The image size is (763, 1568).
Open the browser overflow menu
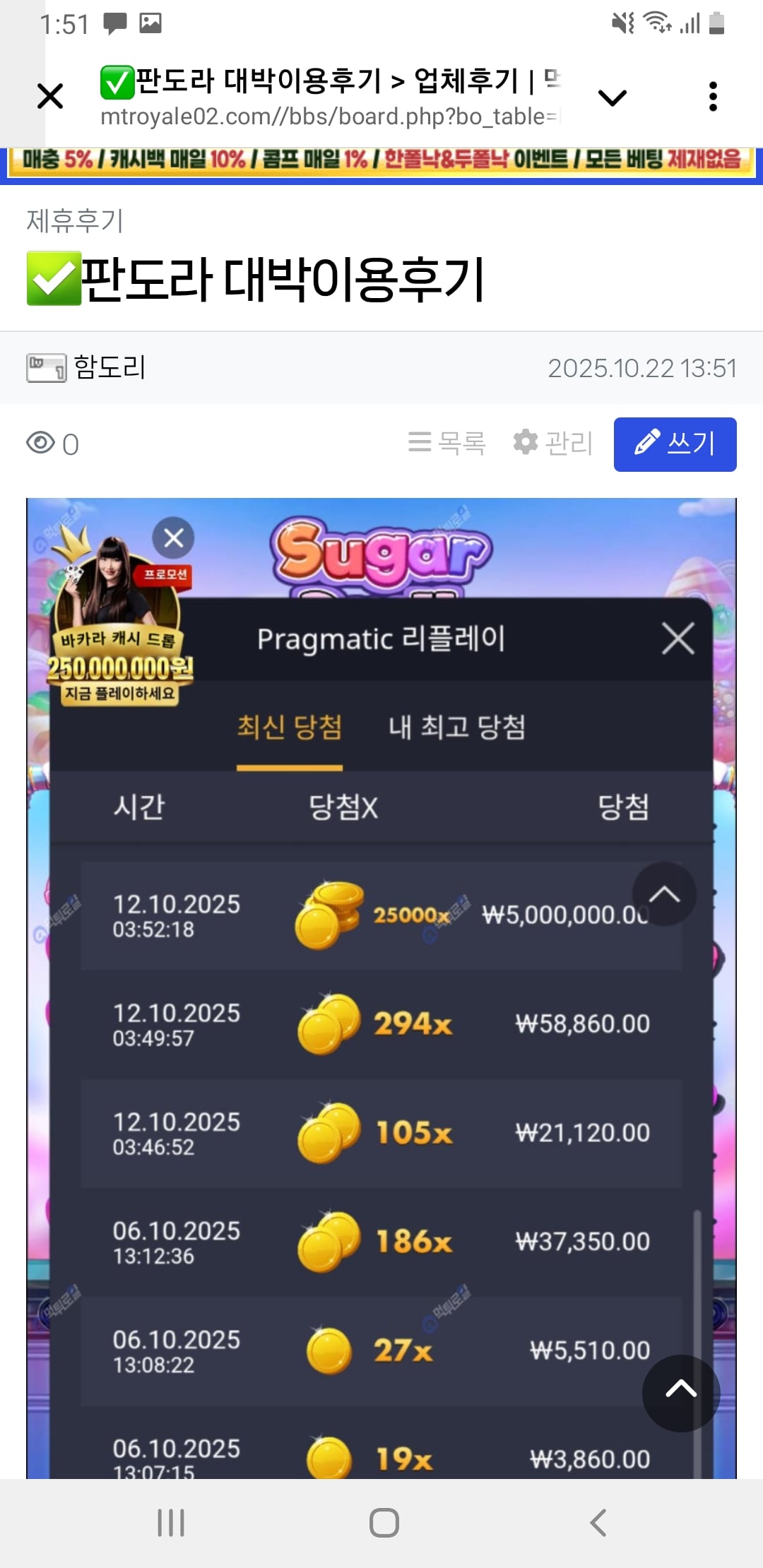[x=713, y=97]
